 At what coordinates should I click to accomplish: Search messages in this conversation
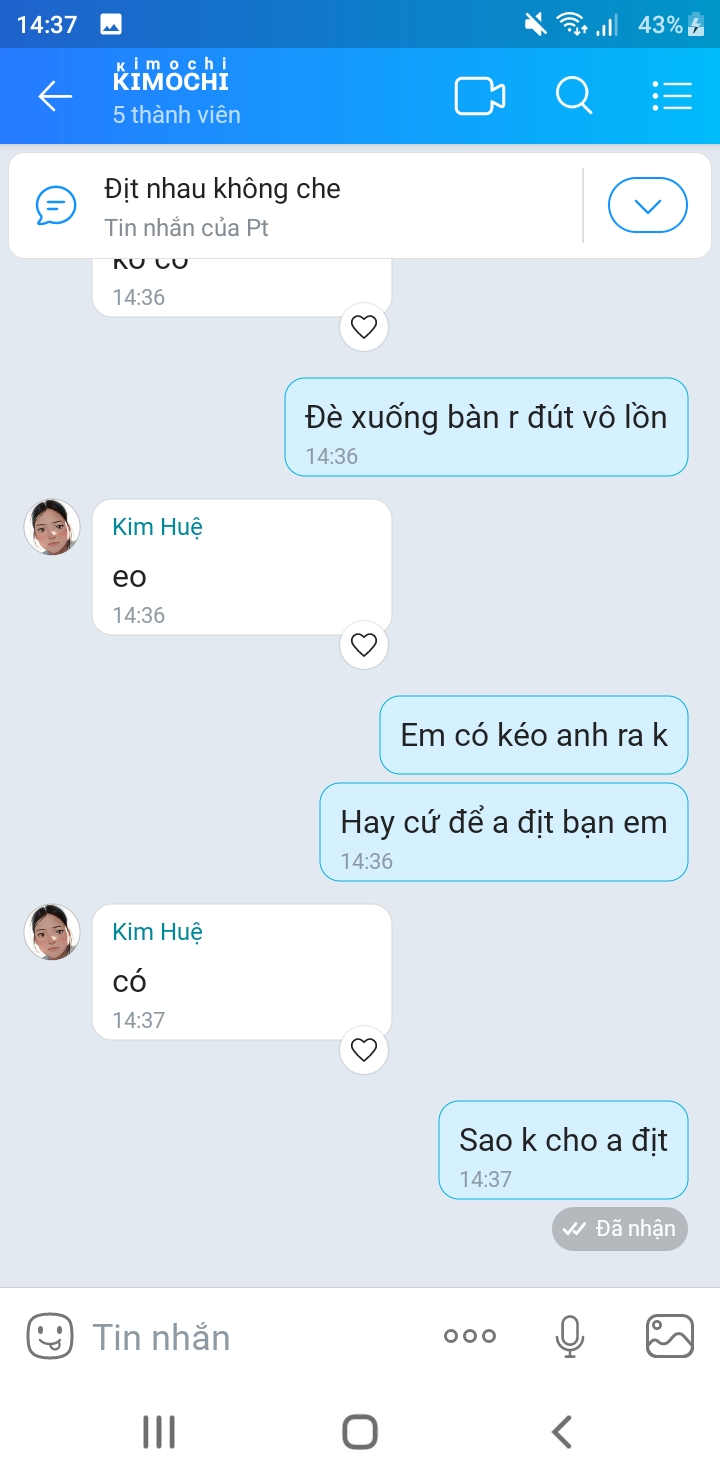tap(574, 96)
